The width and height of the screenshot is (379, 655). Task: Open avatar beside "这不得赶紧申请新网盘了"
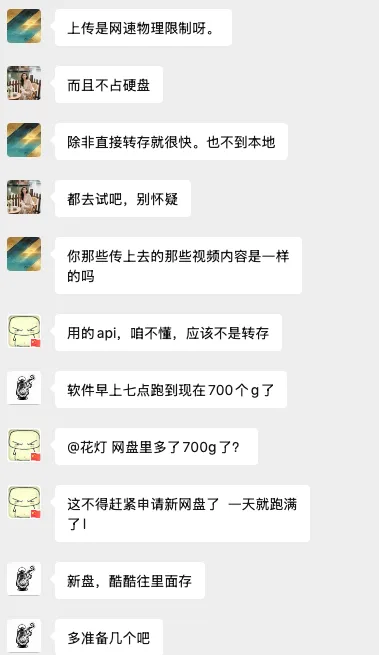pyautogui.click(x=24, y=502)
